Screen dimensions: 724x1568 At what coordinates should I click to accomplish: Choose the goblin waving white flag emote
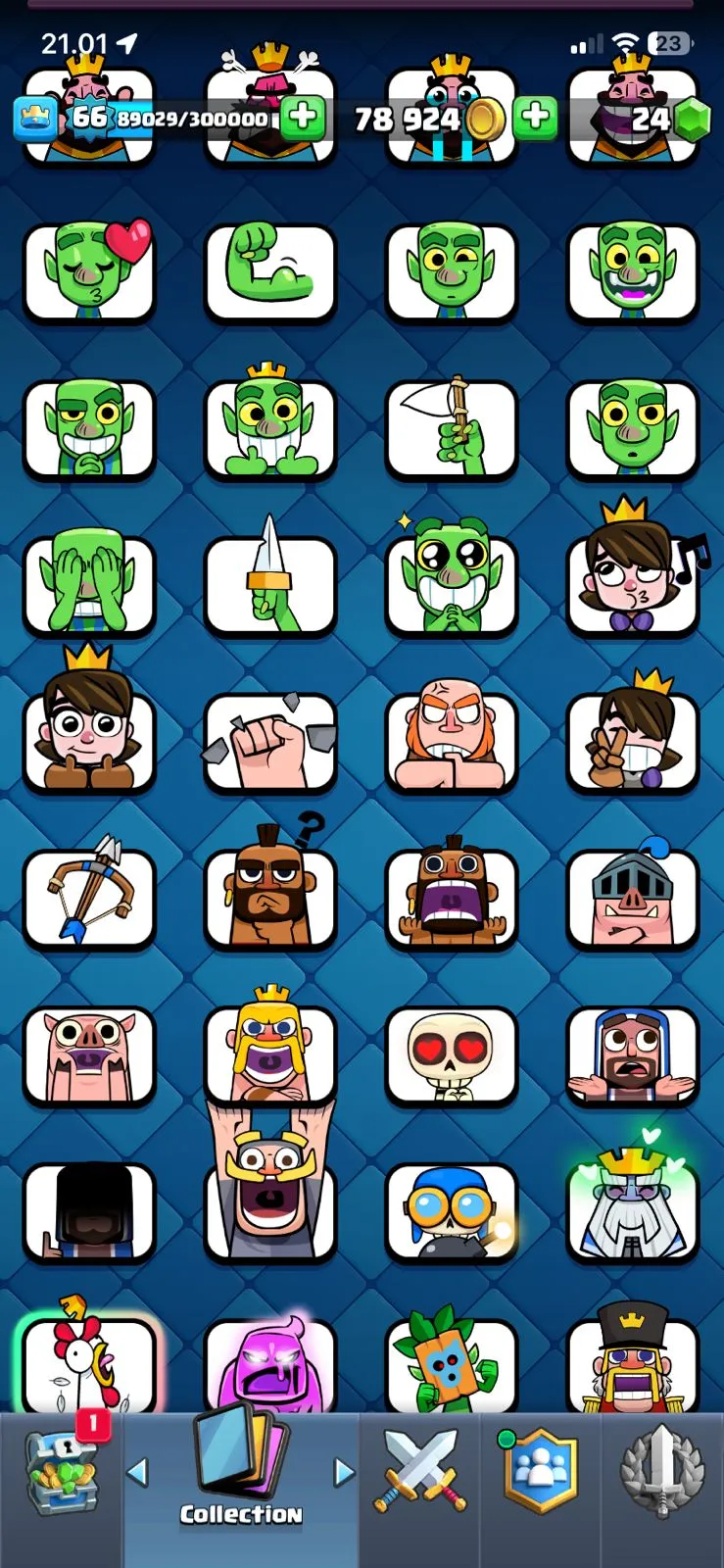[x=452, y=428]
